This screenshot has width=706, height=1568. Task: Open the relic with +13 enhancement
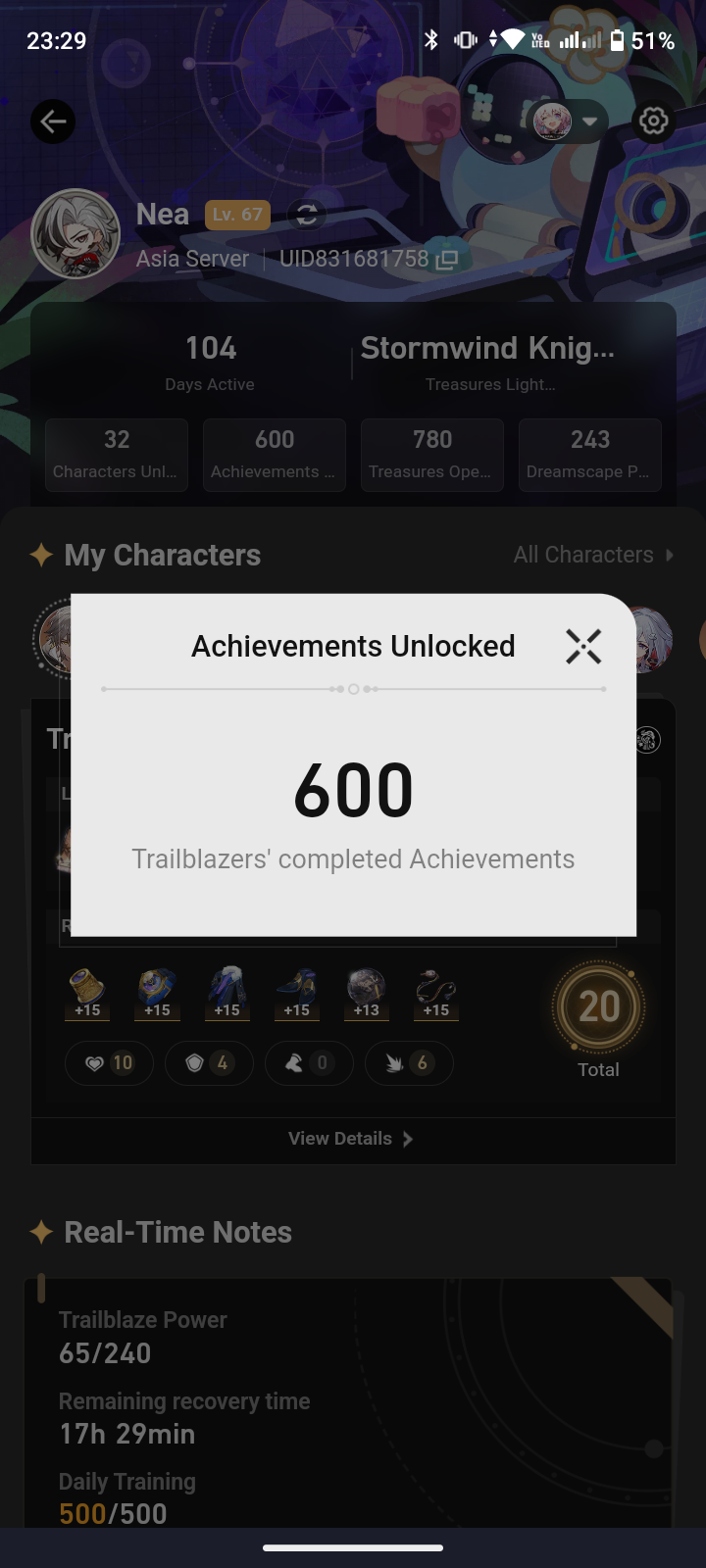366,993
